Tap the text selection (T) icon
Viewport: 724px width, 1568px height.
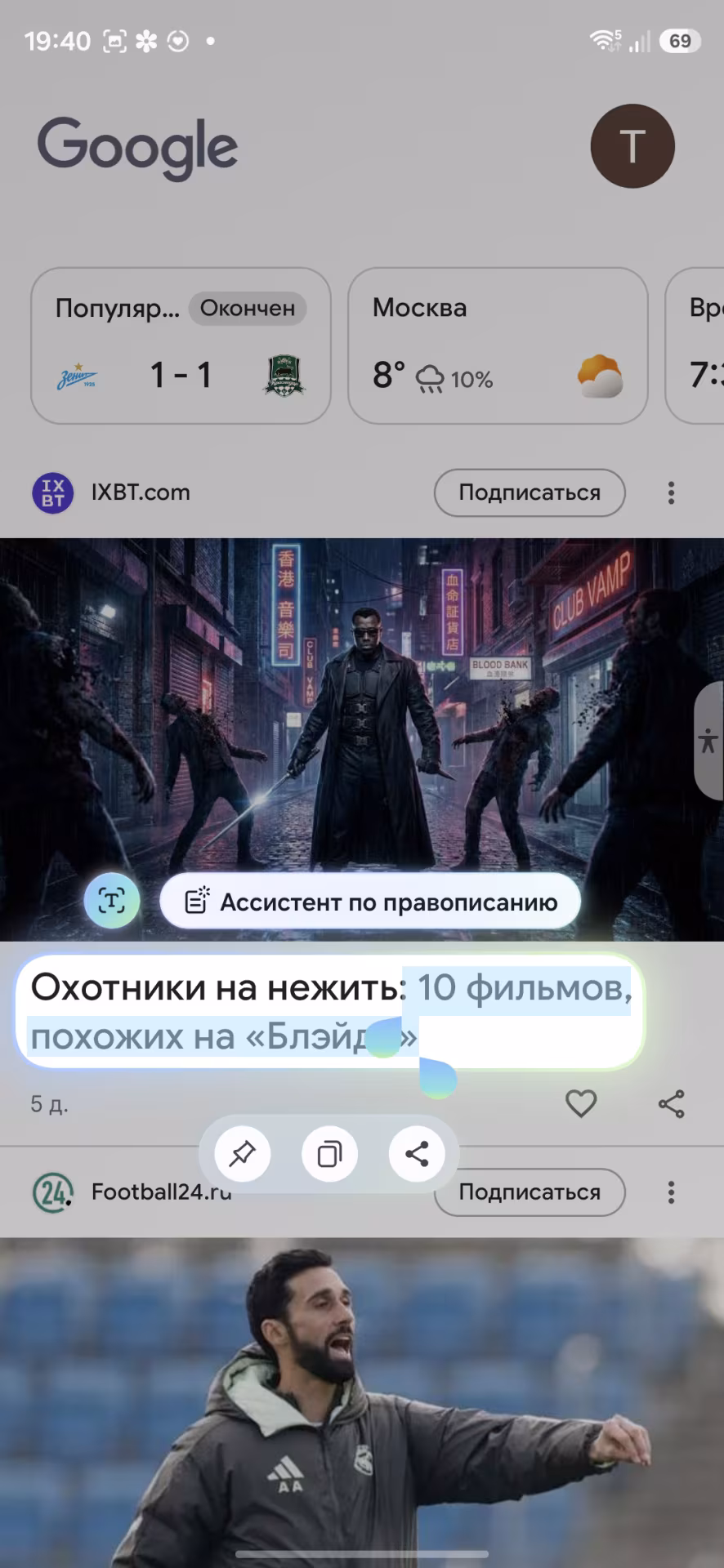tap(112, 902)
